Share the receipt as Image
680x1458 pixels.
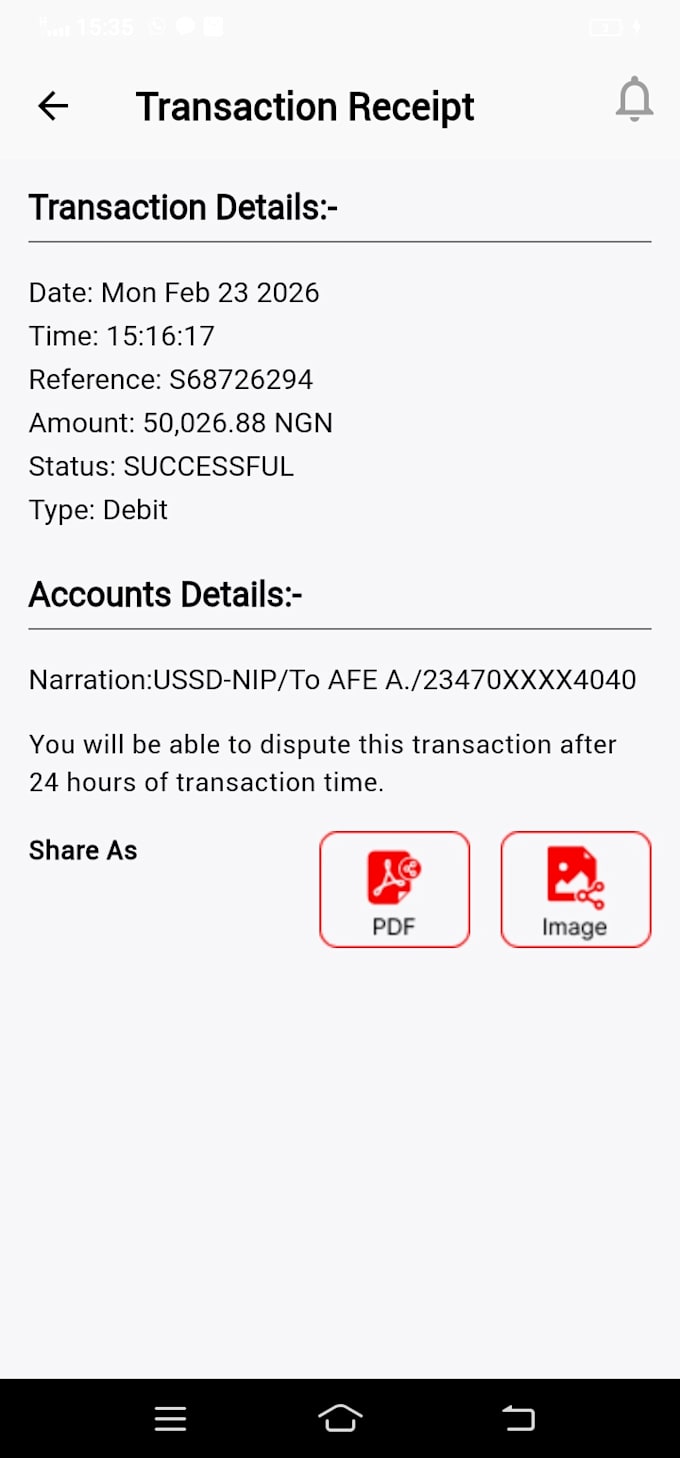[576, 889]
